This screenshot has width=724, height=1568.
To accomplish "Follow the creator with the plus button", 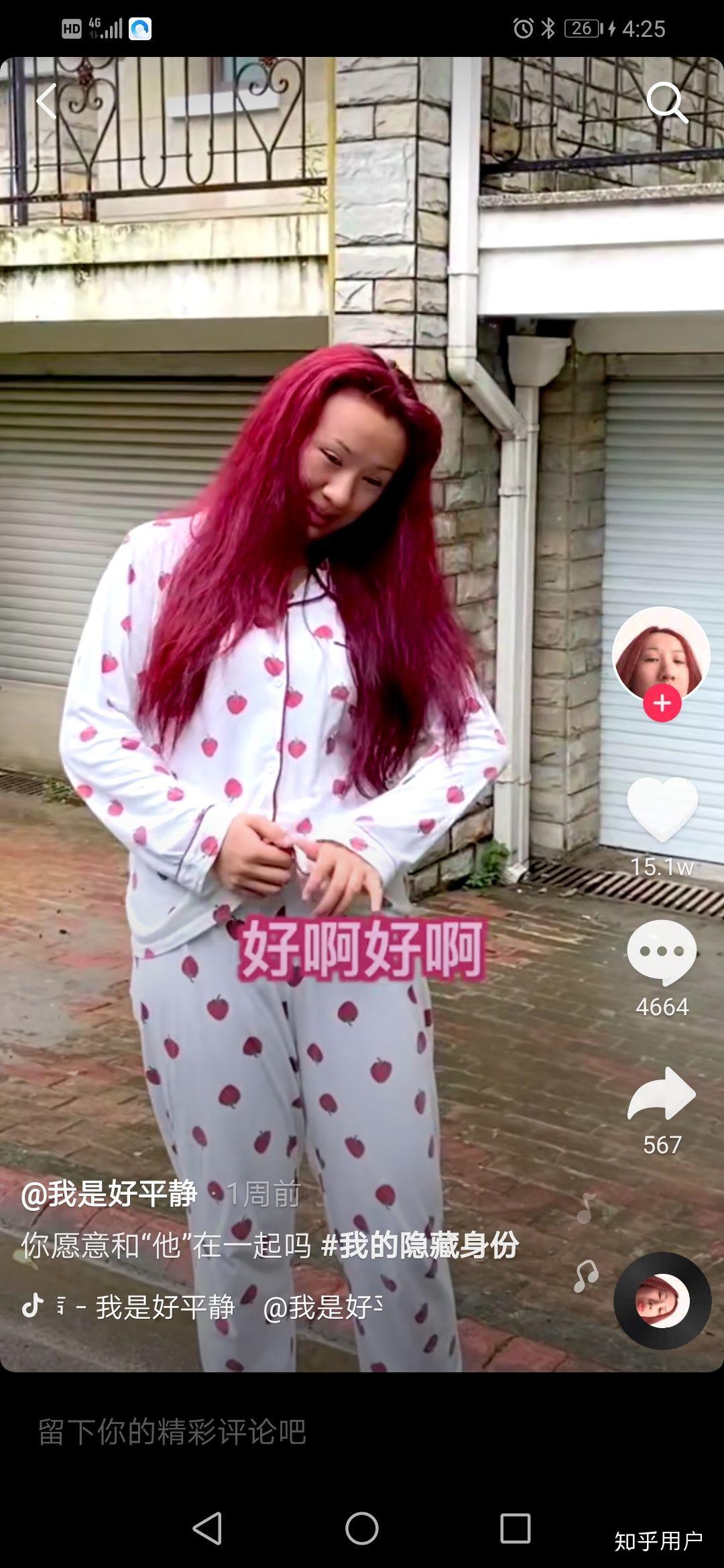I will coord(661,704).
